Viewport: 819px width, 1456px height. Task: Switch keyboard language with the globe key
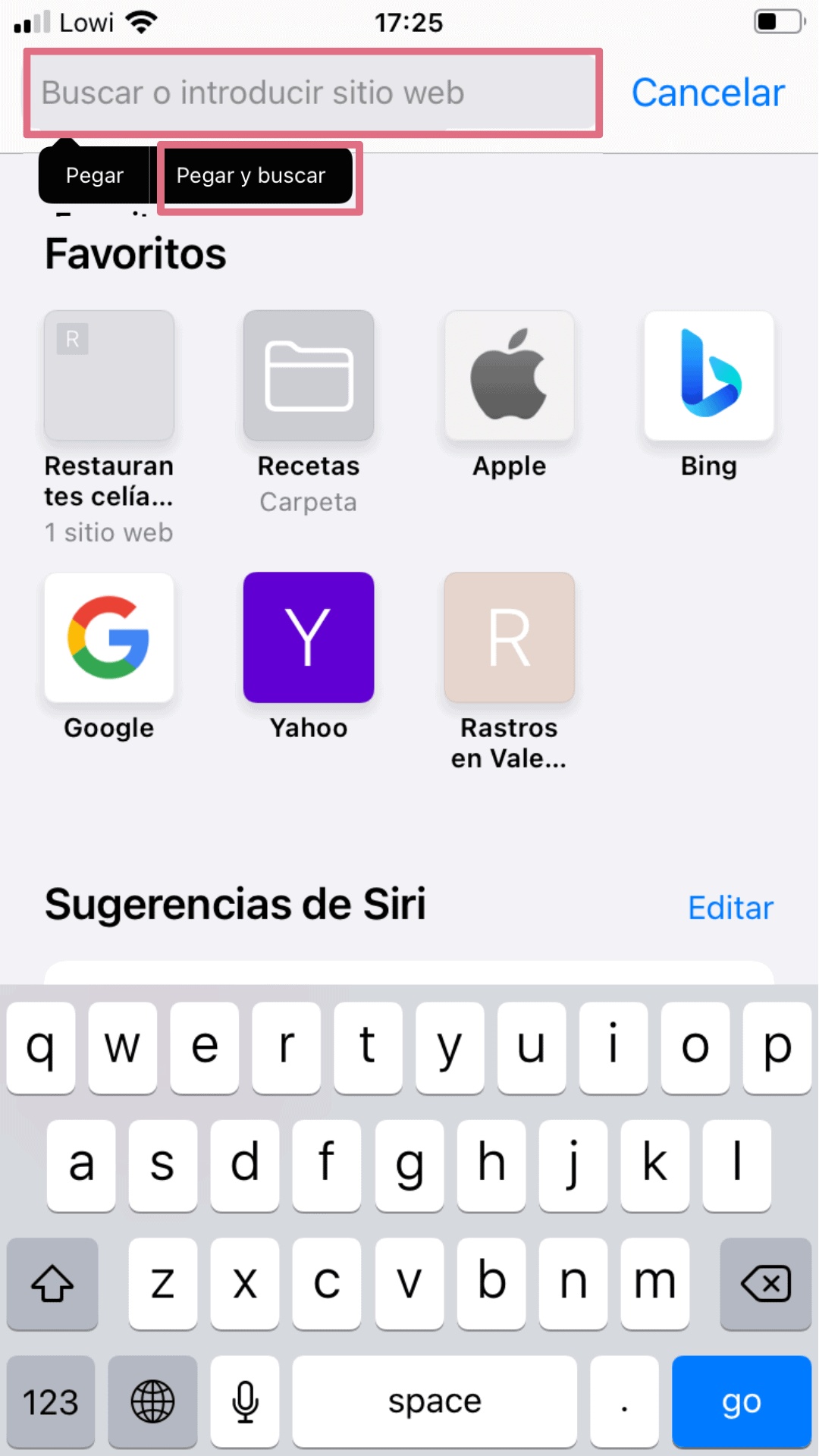pos(152,1401)
